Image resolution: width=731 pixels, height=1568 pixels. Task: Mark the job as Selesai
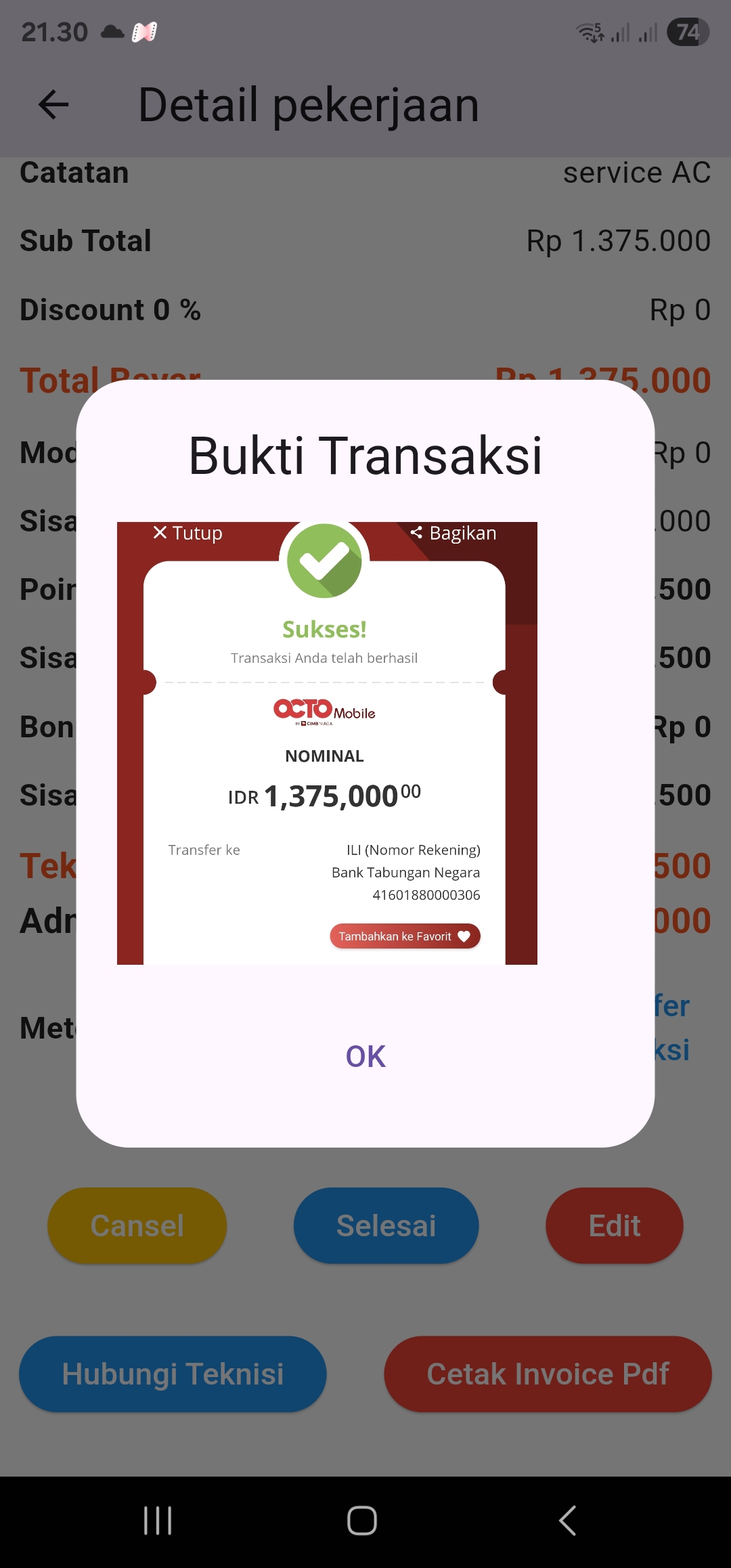coord(386,1225)
